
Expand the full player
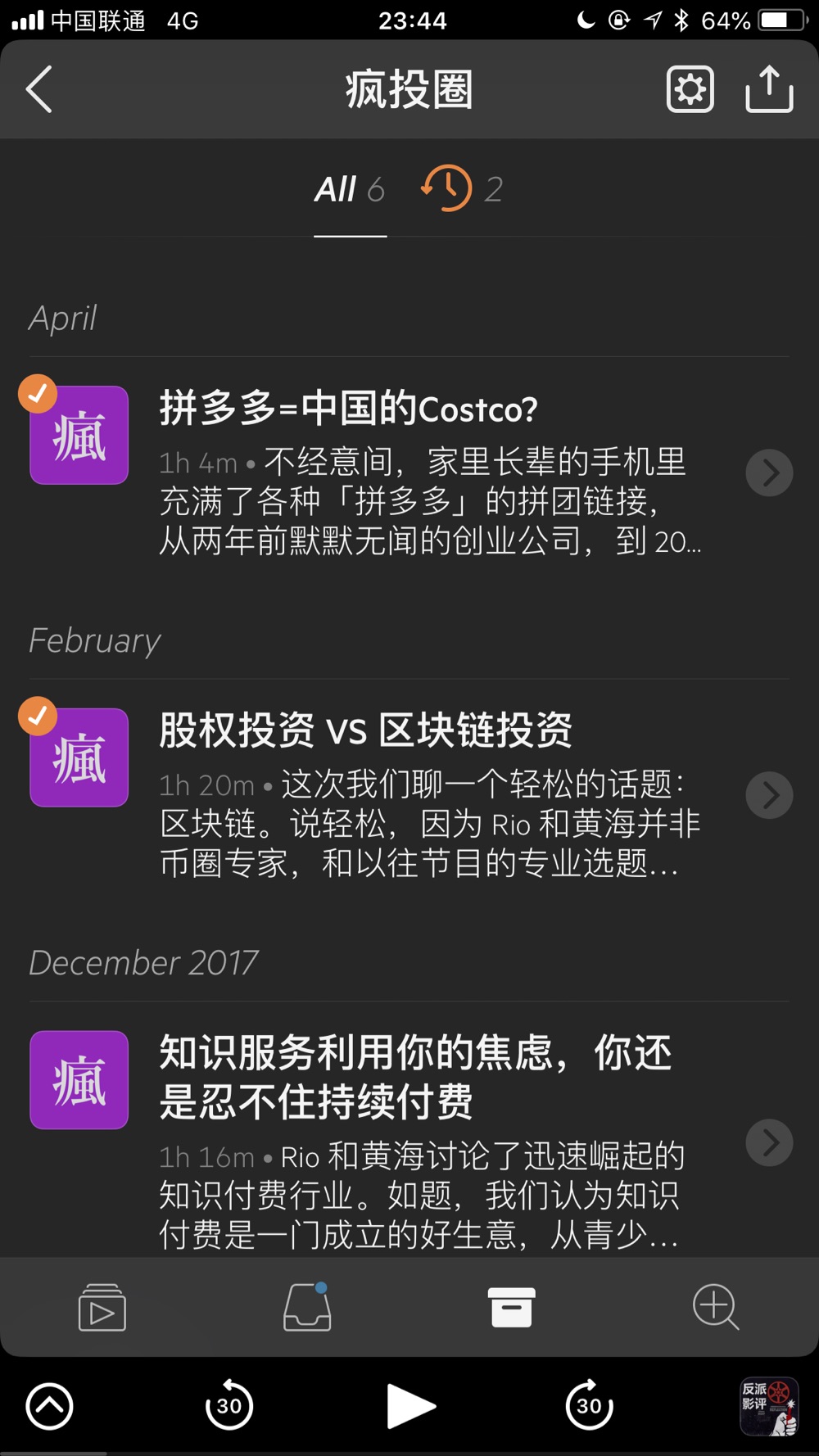(50, 1406)
